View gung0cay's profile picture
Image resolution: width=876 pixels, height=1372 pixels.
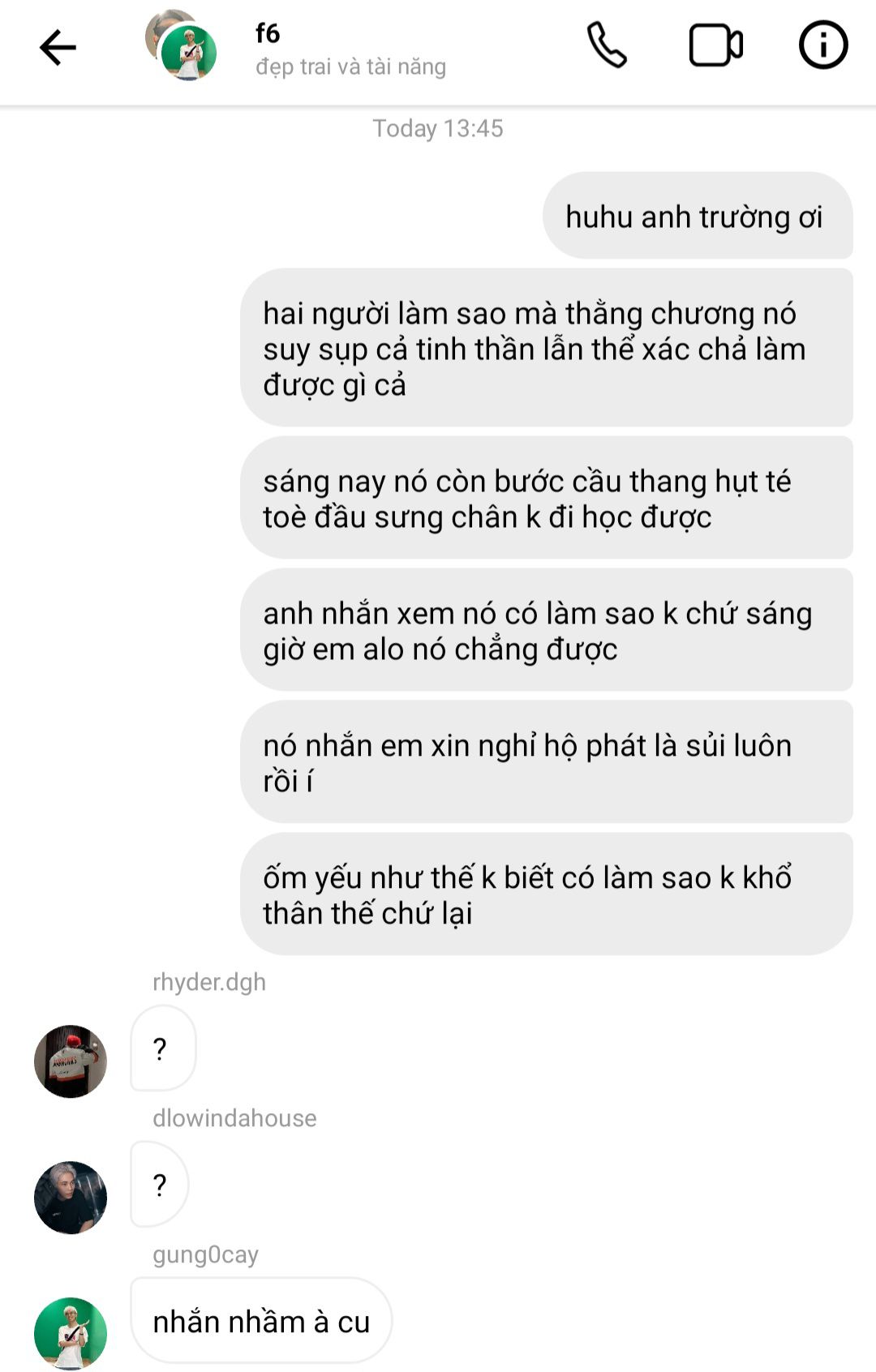71,1334
